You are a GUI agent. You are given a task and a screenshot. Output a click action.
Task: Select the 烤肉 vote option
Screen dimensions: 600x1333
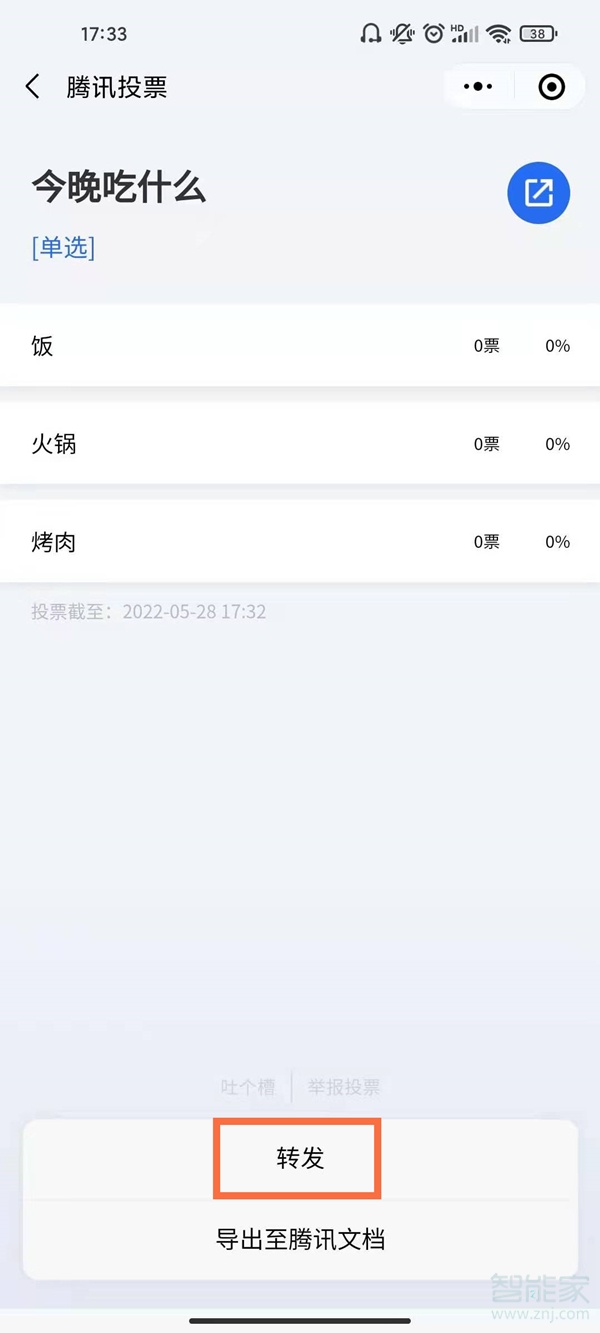(x=299, y=542)
